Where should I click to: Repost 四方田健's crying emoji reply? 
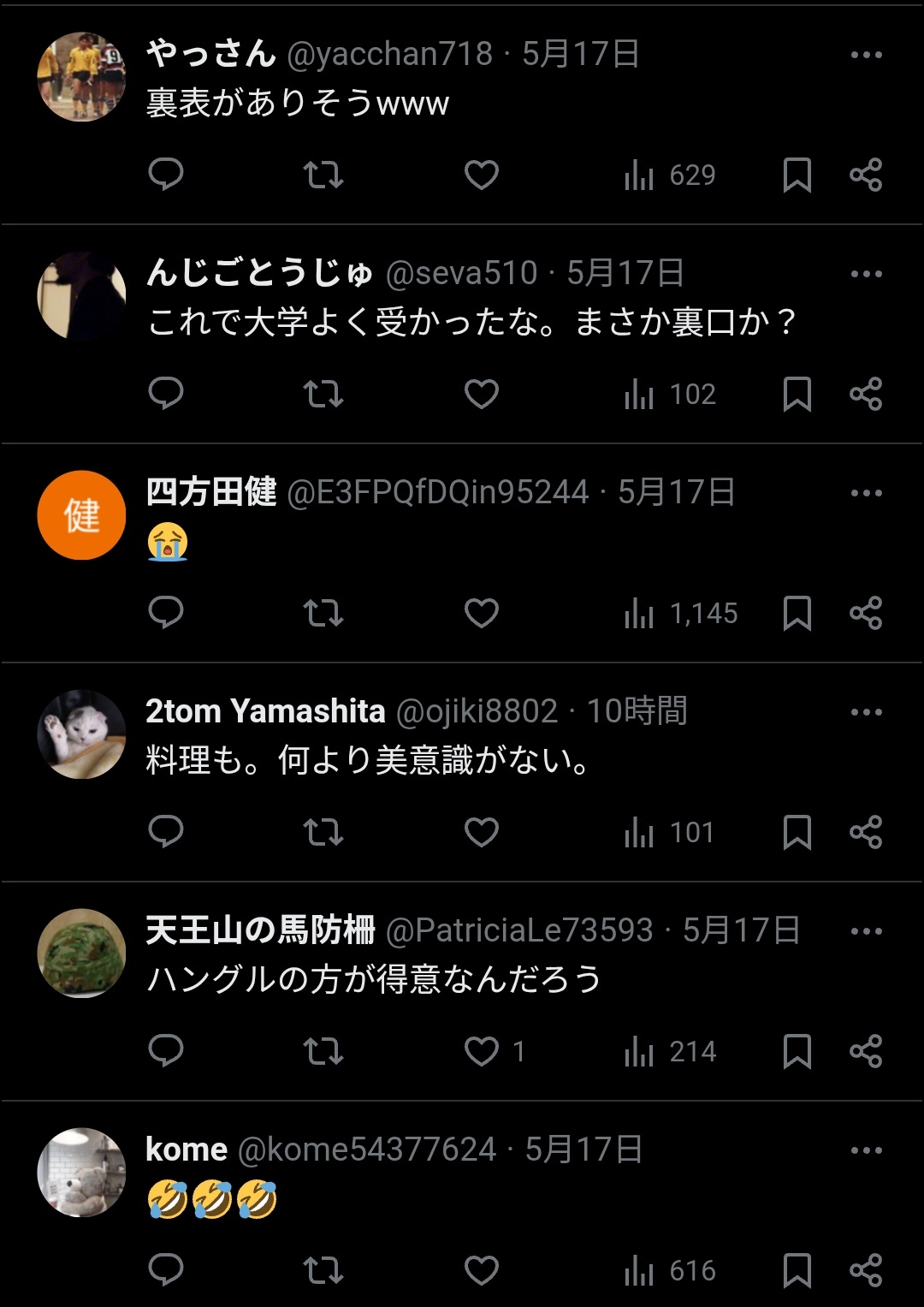coord(323,613)
